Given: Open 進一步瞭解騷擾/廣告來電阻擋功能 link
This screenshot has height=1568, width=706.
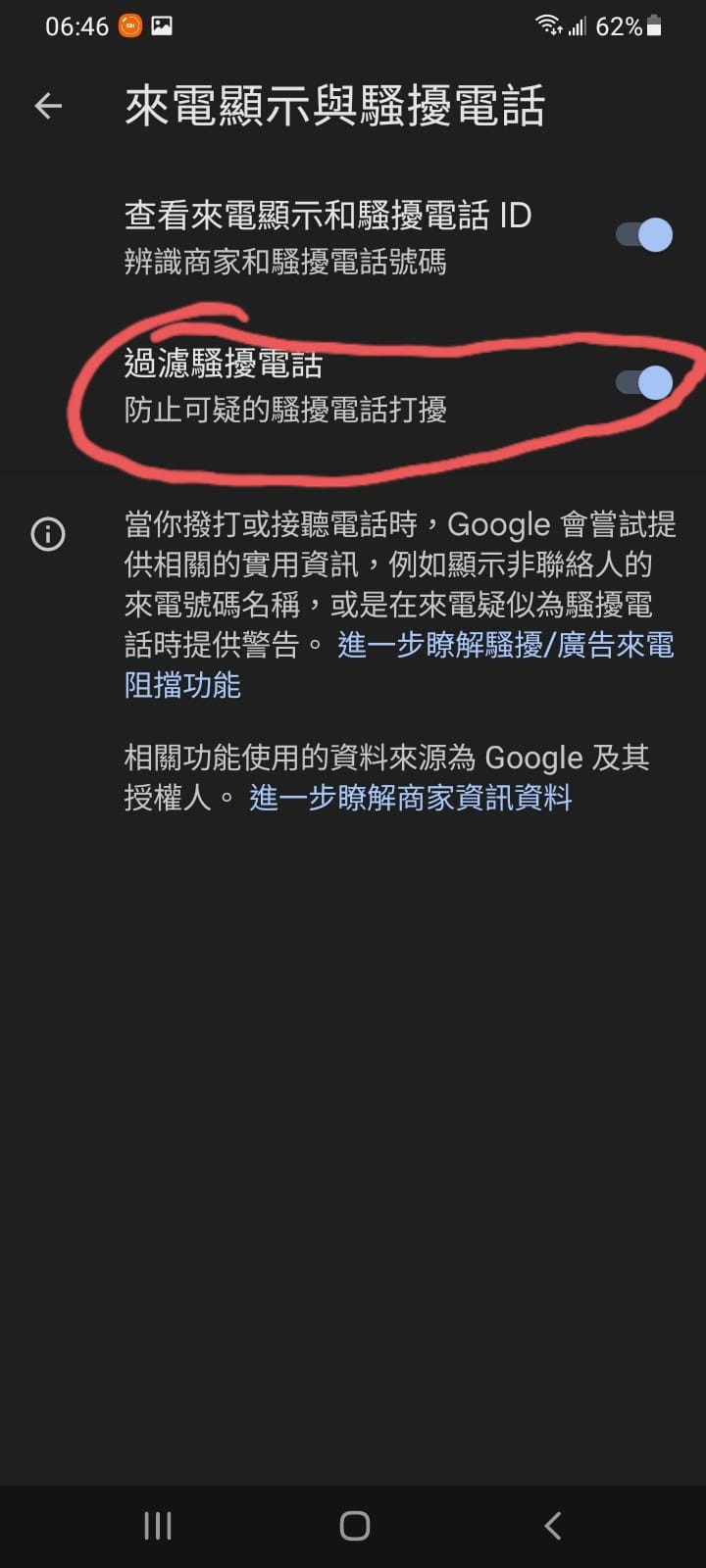Looking at the screenshot, I should click(x=505, y=646).
